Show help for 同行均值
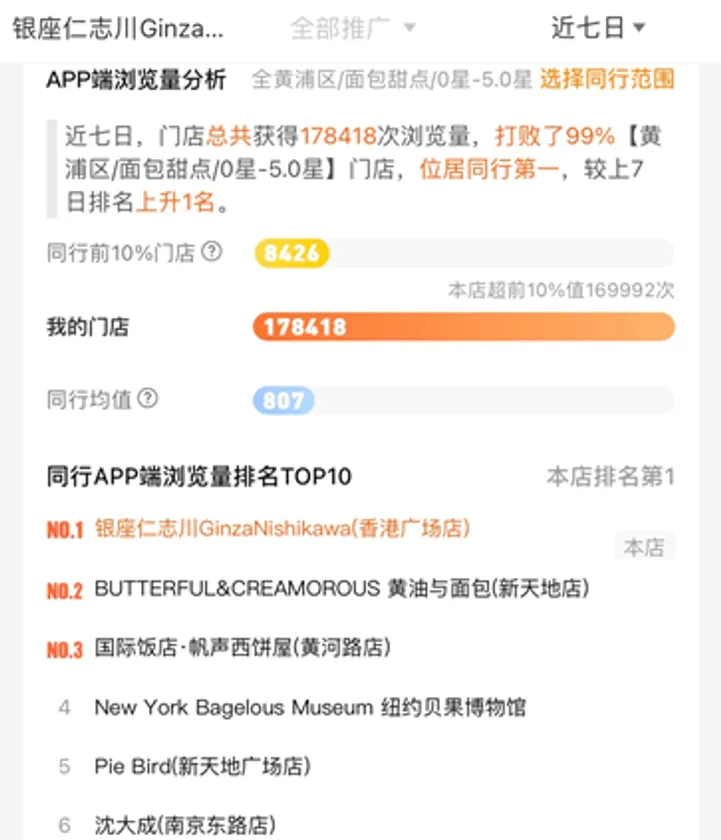This screenshot has width=721, height=840. pyautogui.click(x=147, y=399)
